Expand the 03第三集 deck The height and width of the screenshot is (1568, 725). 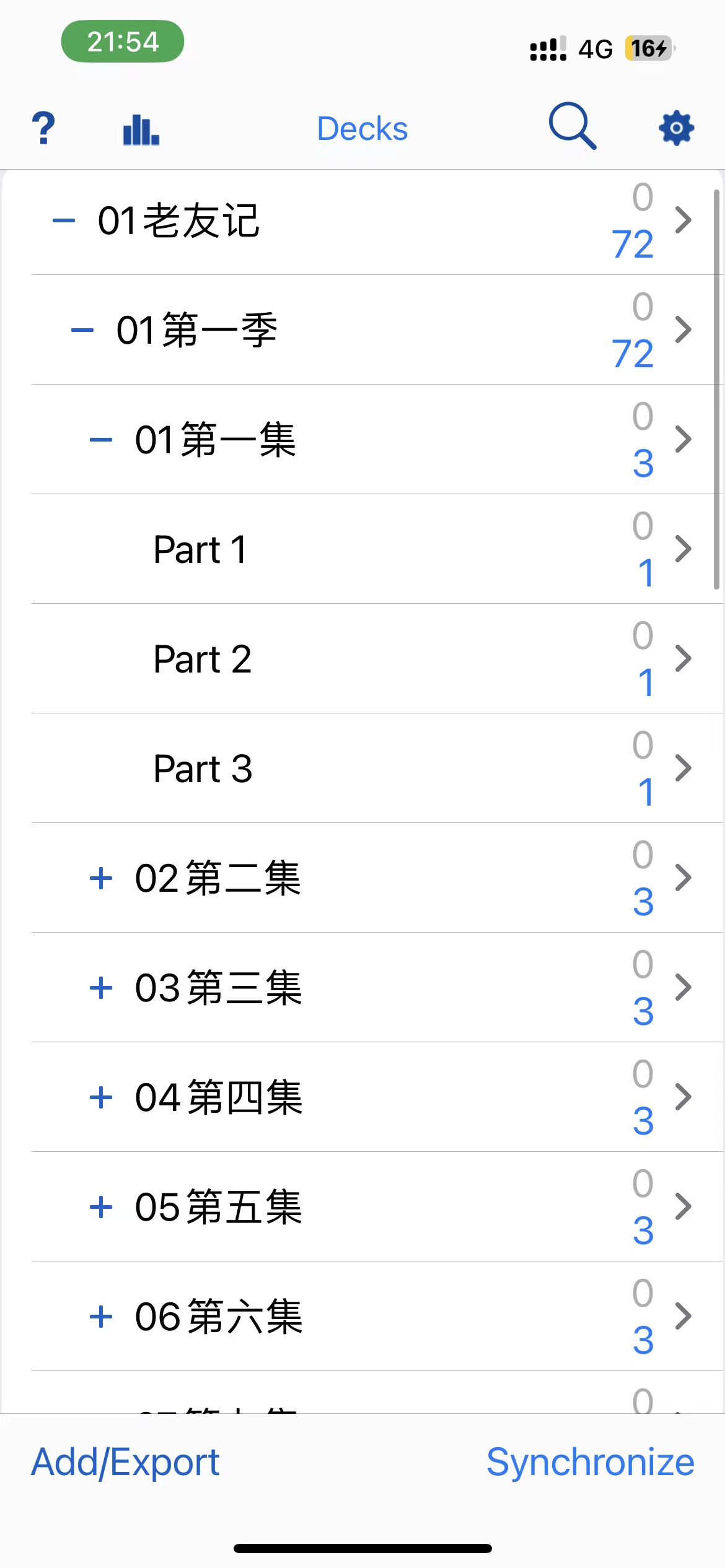coord(101,988)
